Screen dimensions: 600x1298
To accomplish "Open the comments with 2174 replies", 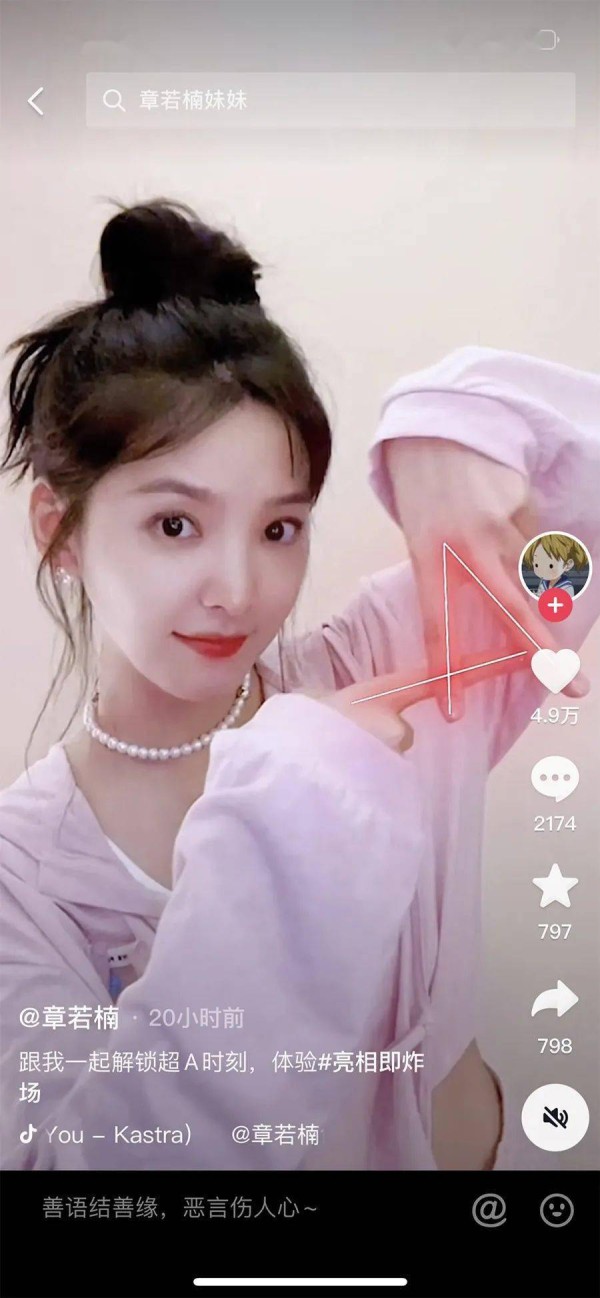I will point(555,780).
